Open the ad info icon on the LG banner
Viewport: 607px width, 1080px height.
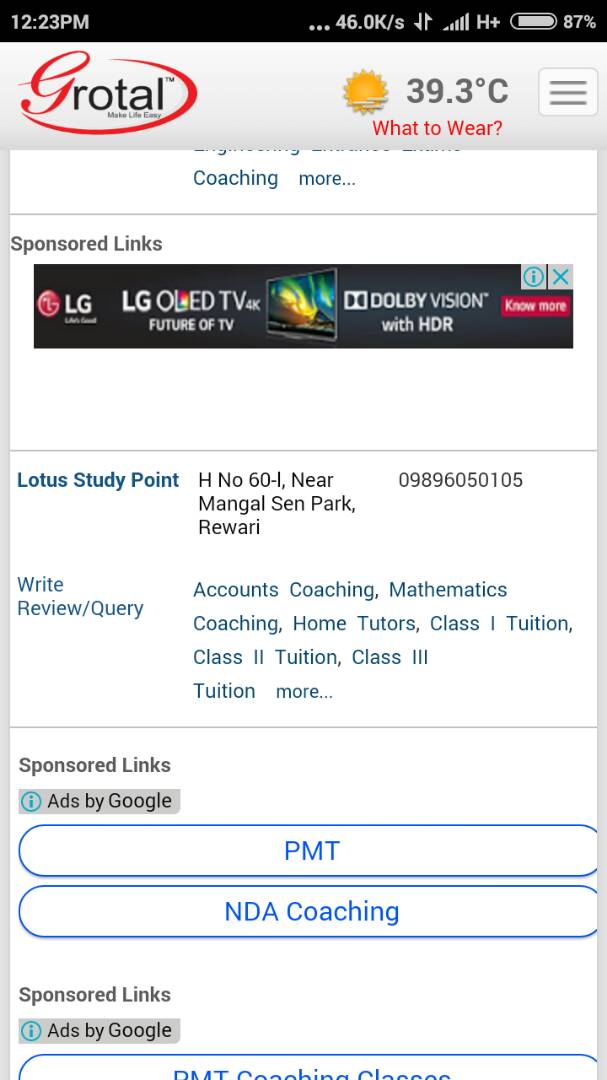(x=535, y=276)
